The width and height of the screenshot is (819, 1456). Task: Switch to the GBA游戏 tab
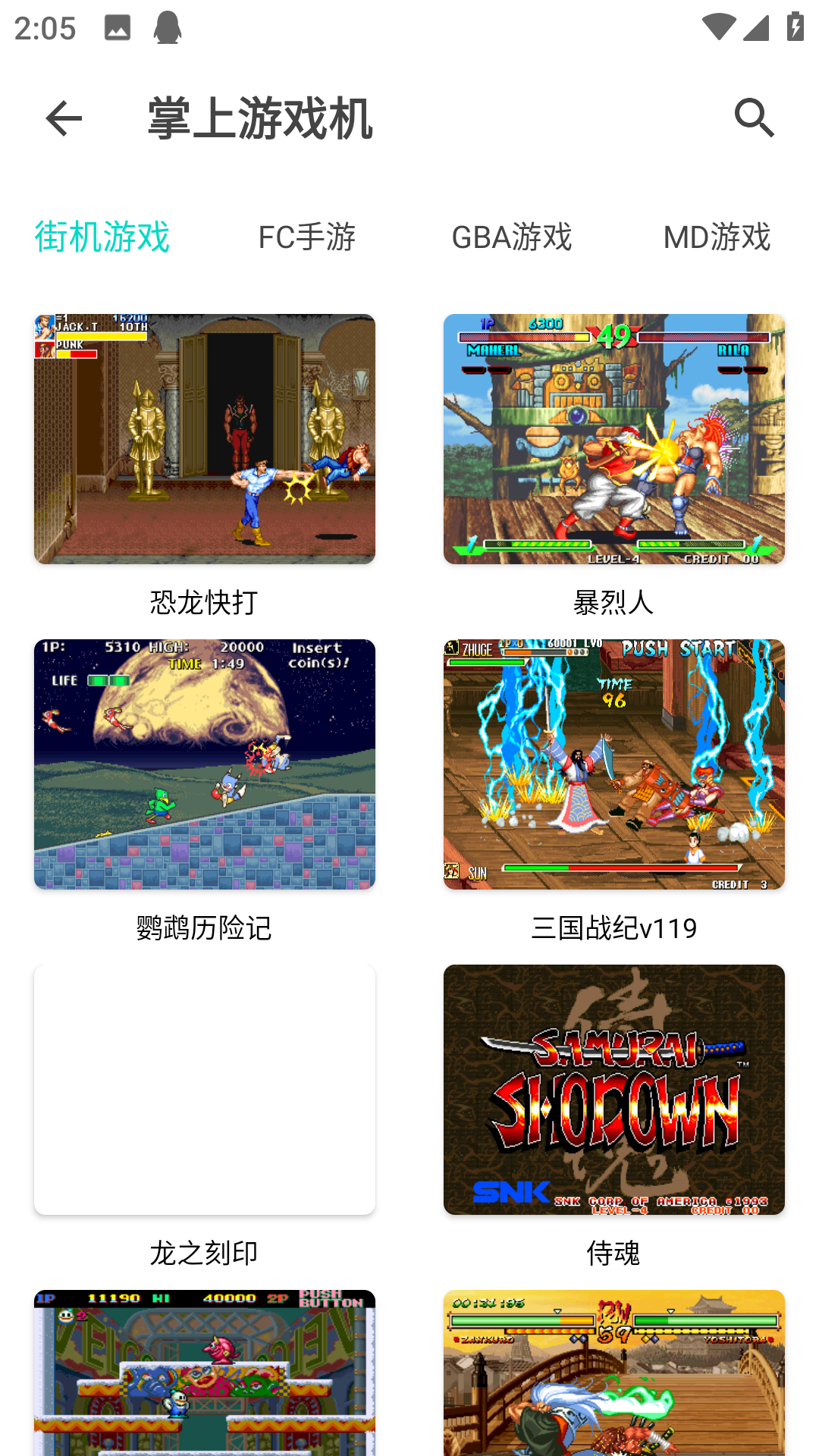click(512, 237)
